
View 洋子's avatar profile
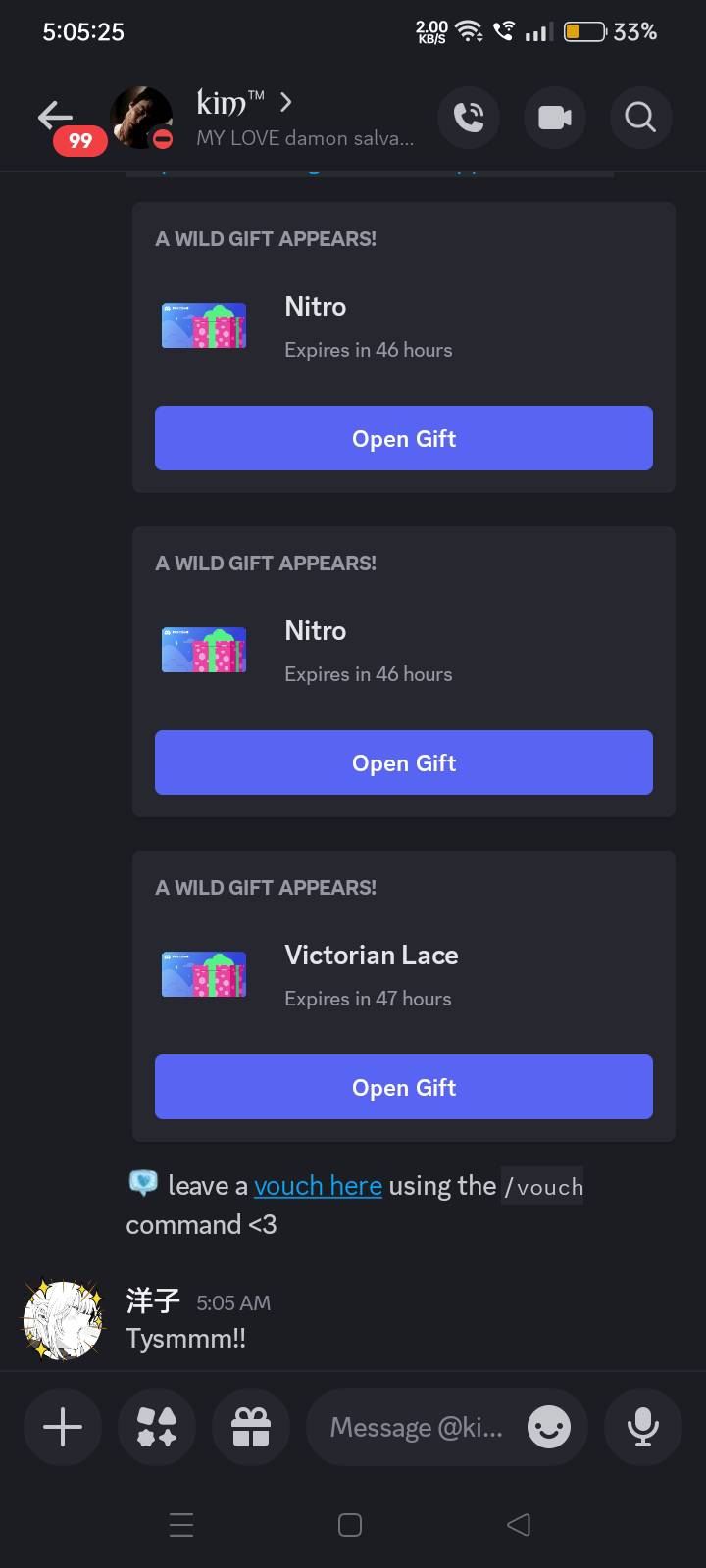63,1320
